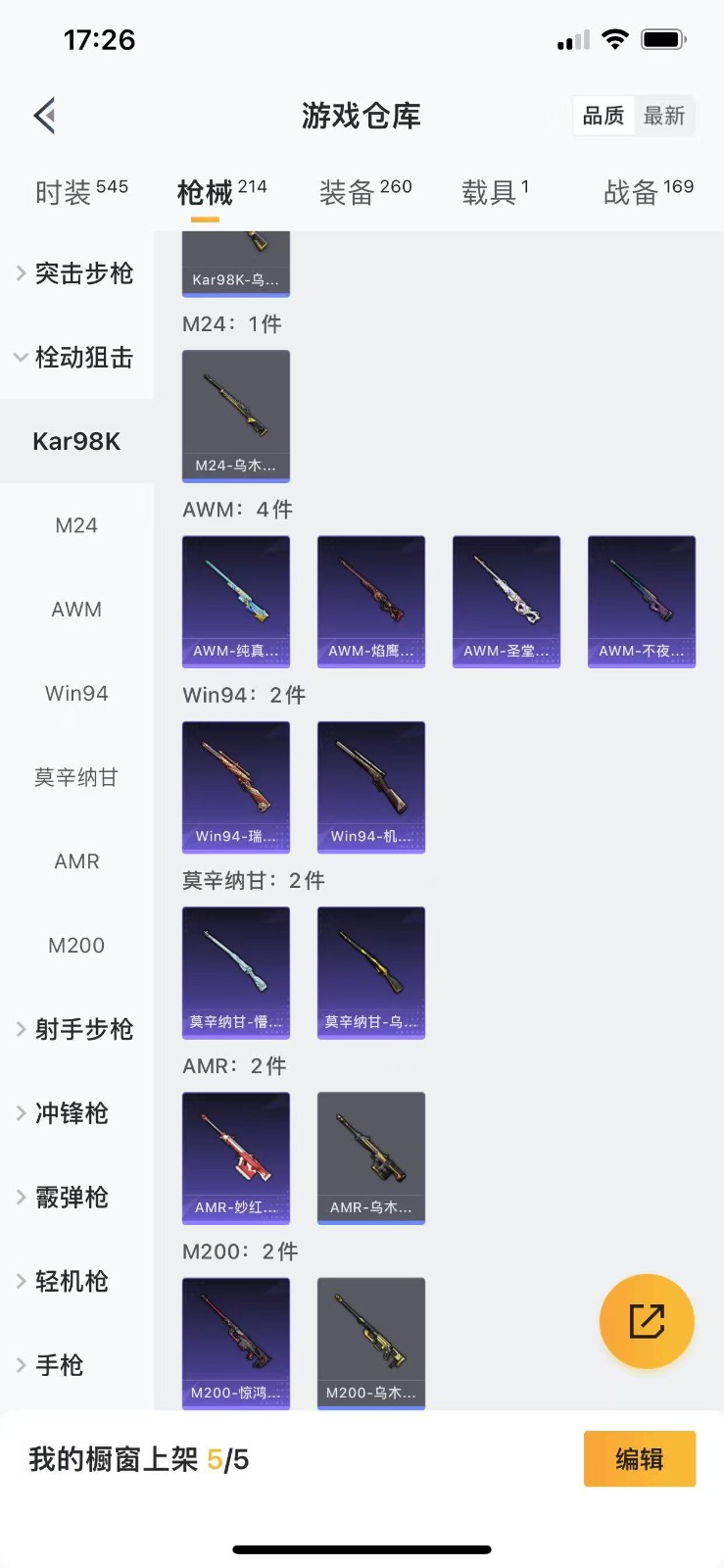Open the 载具 tab

pos(495,191)
